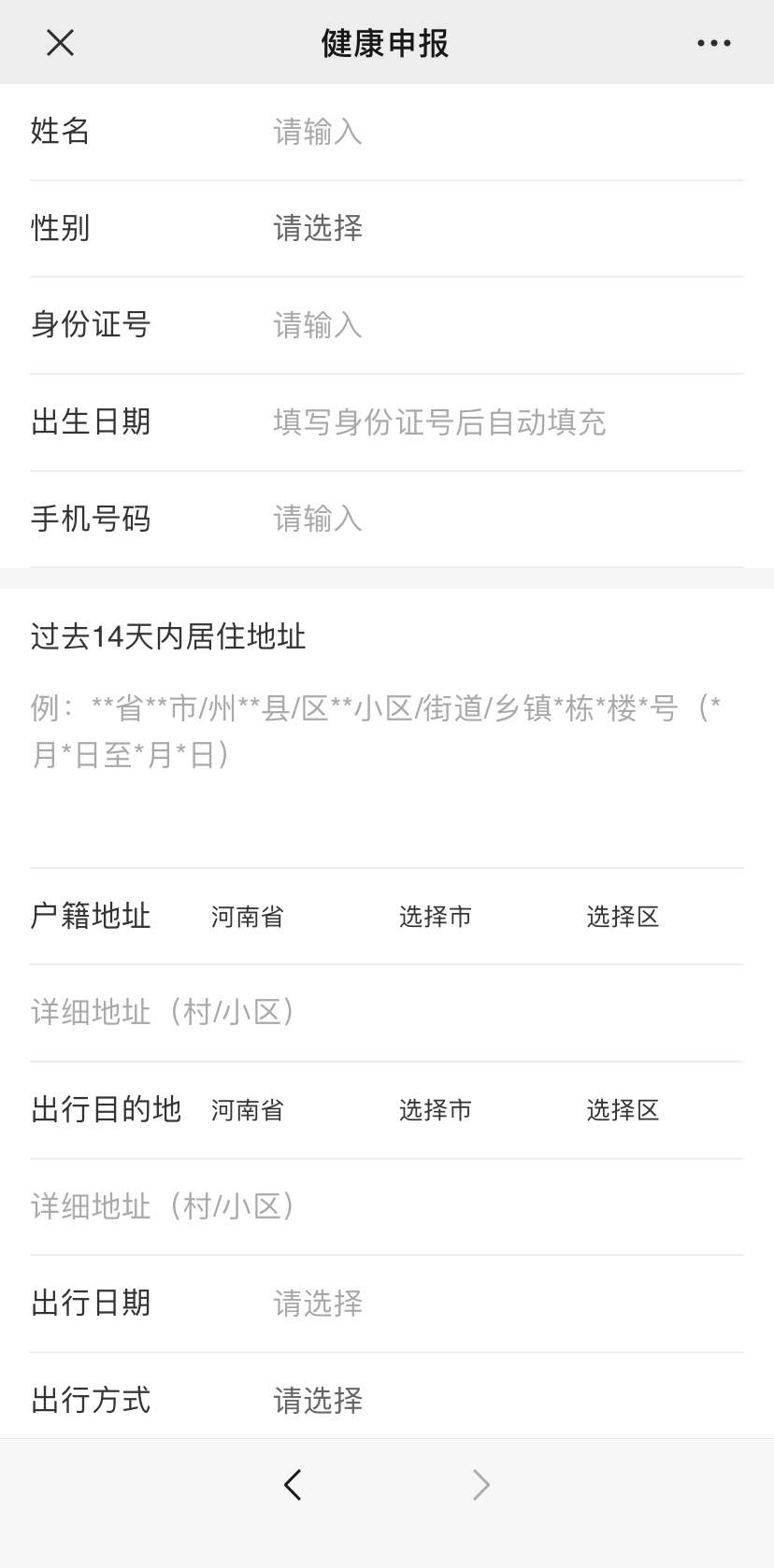Tap the detailed address field under 户籍地址

387,1012
